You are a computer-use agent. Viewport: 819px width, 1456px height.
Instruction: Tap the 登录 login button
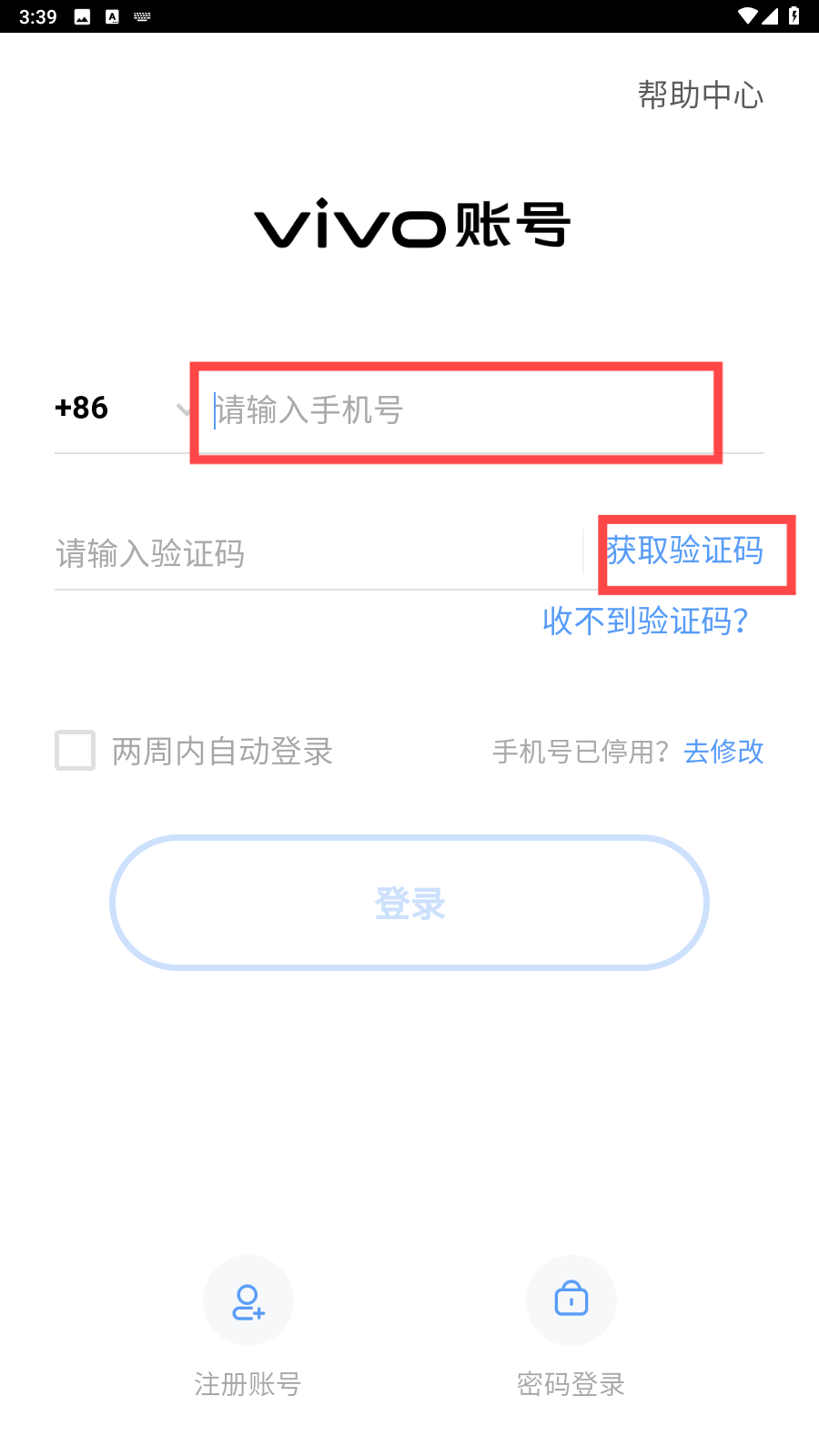pyautogui.click(x=409, y=903)
